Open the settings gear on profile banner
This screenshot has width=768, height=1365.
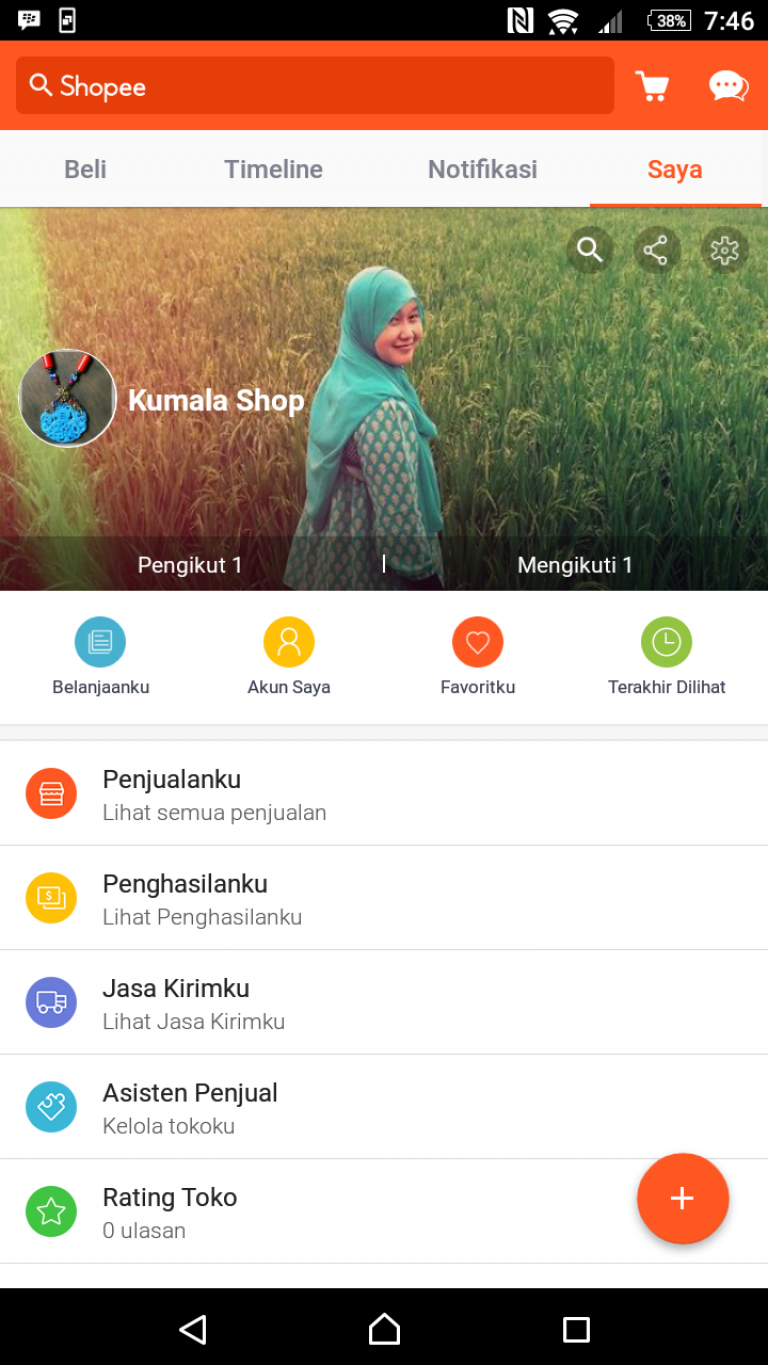pyautogui.click(x=725, y=250)
